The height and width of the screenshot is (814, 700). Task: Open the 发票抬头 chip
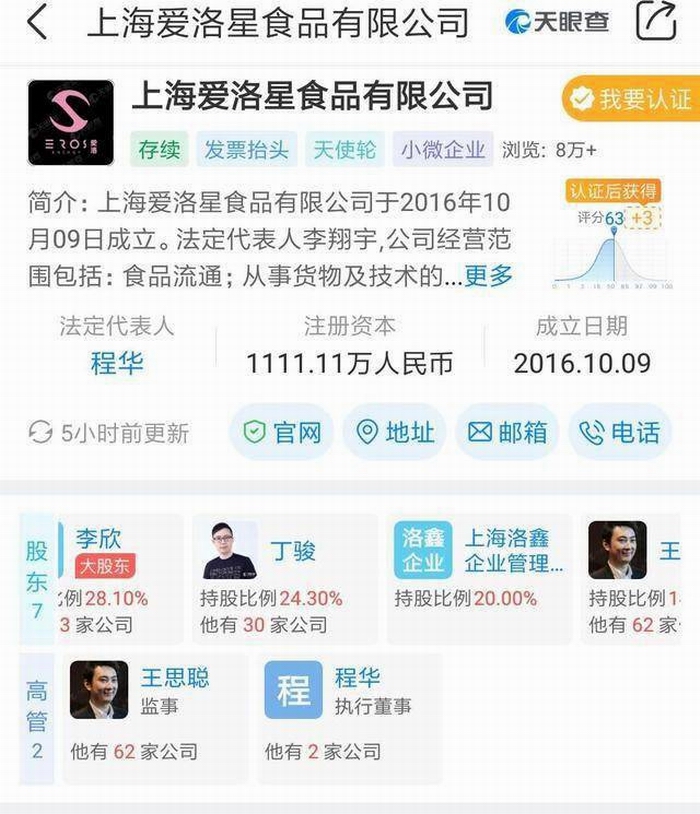click(246, 150)
